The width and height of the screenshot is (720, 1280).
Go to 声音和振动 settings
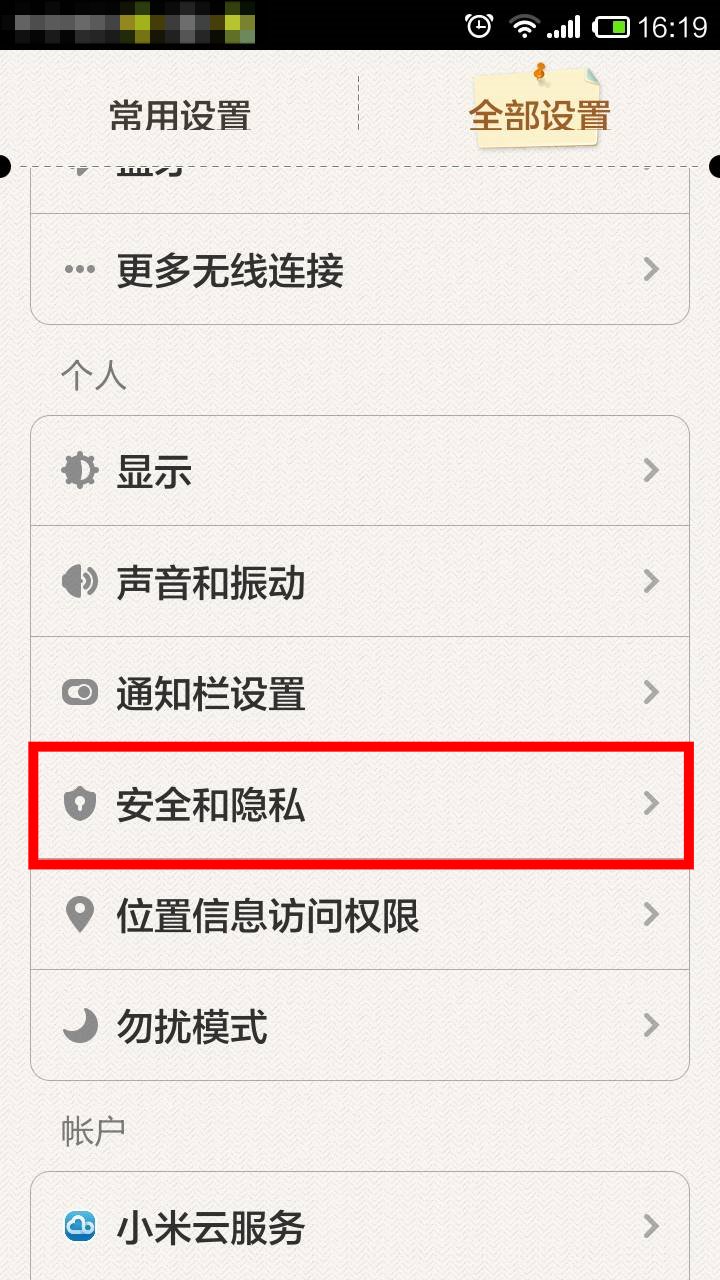click(x=360, y=582)
